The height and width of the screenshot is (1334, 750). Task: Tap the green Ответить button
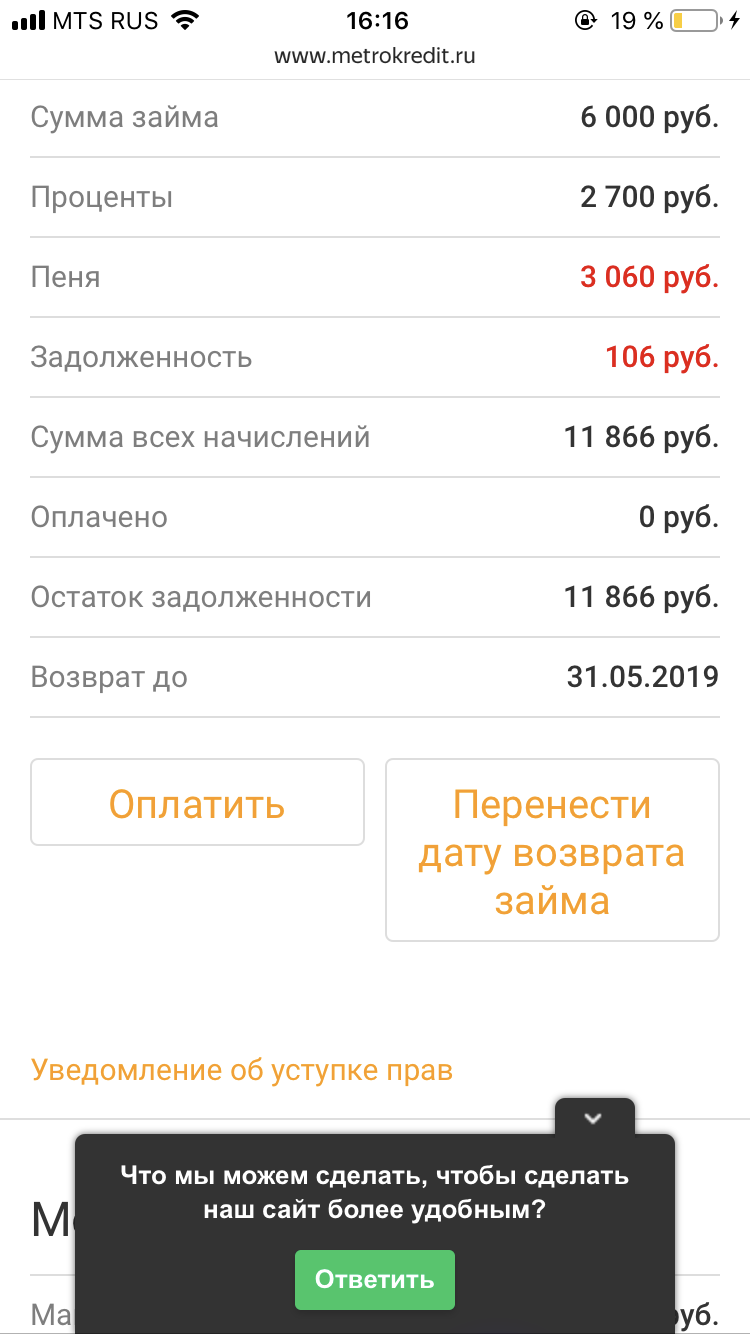[374, 1279]
